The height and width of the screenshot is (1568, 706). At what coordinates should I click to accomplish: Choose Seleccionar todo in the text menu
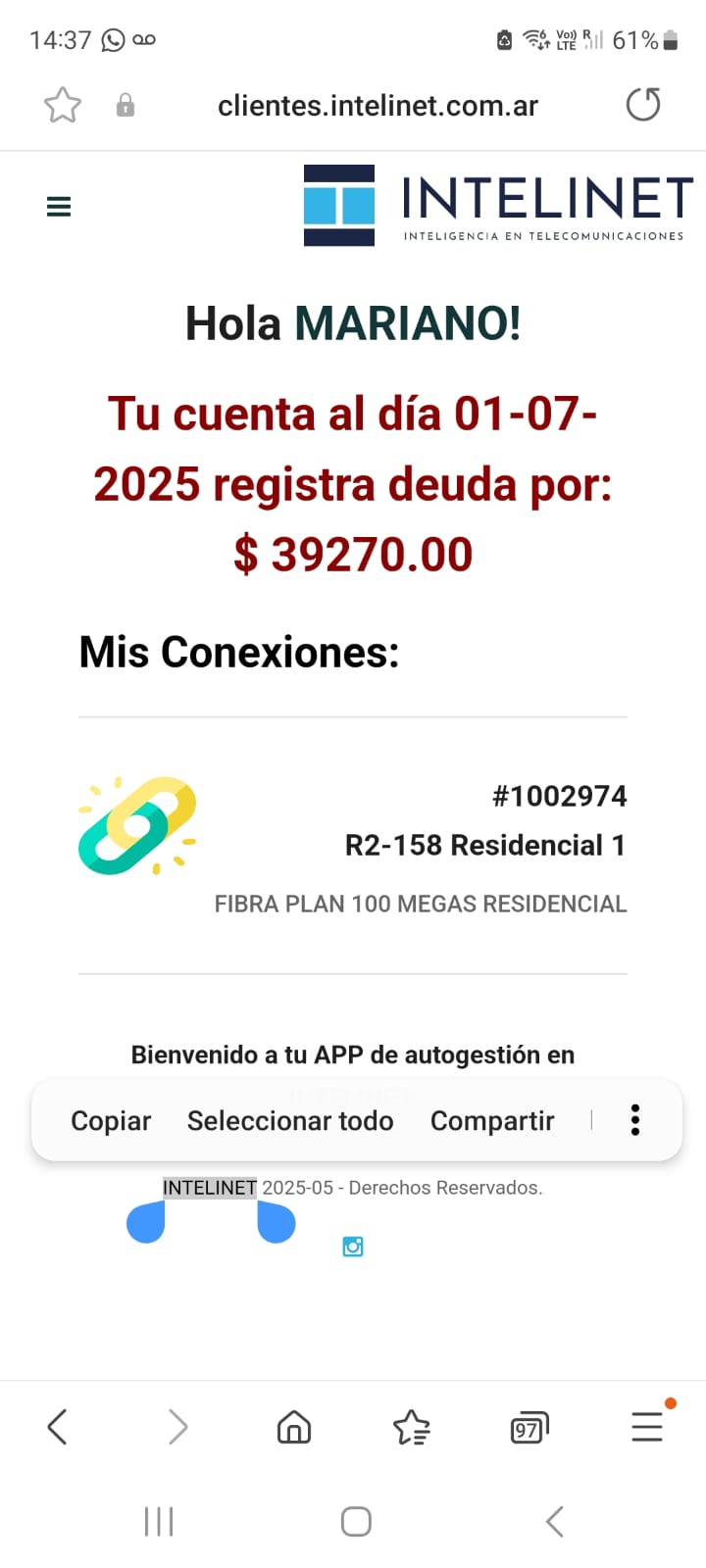point(290,1120)
